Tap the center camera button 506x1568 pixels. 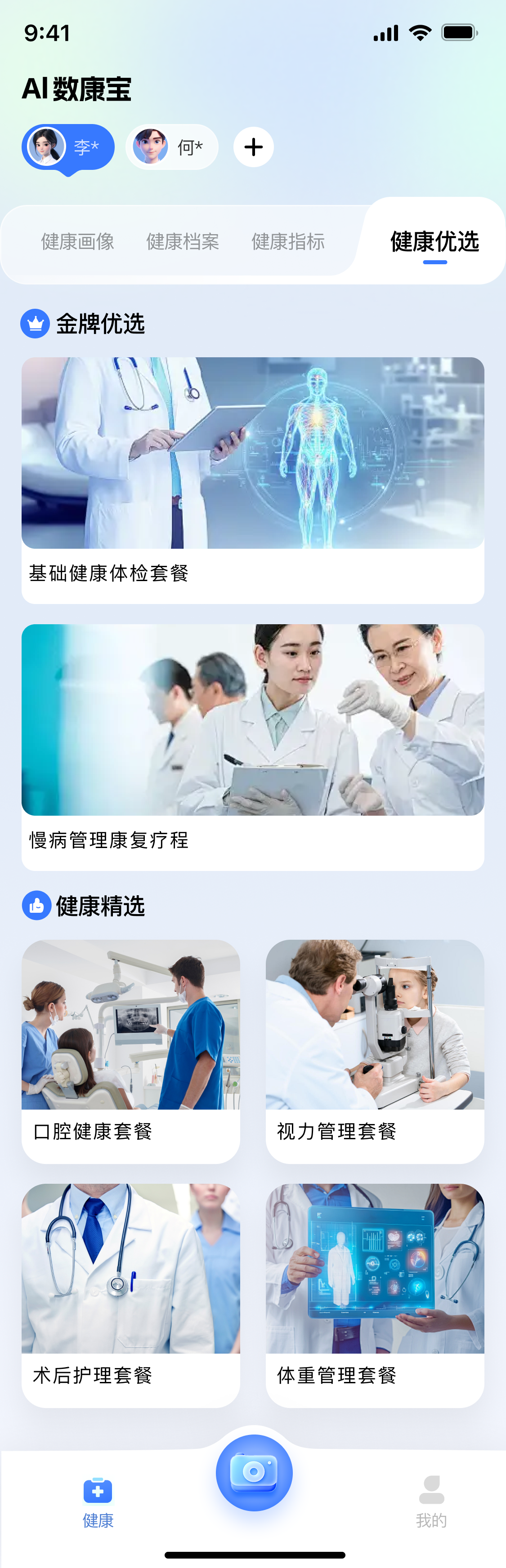(x=254, y=1472)
